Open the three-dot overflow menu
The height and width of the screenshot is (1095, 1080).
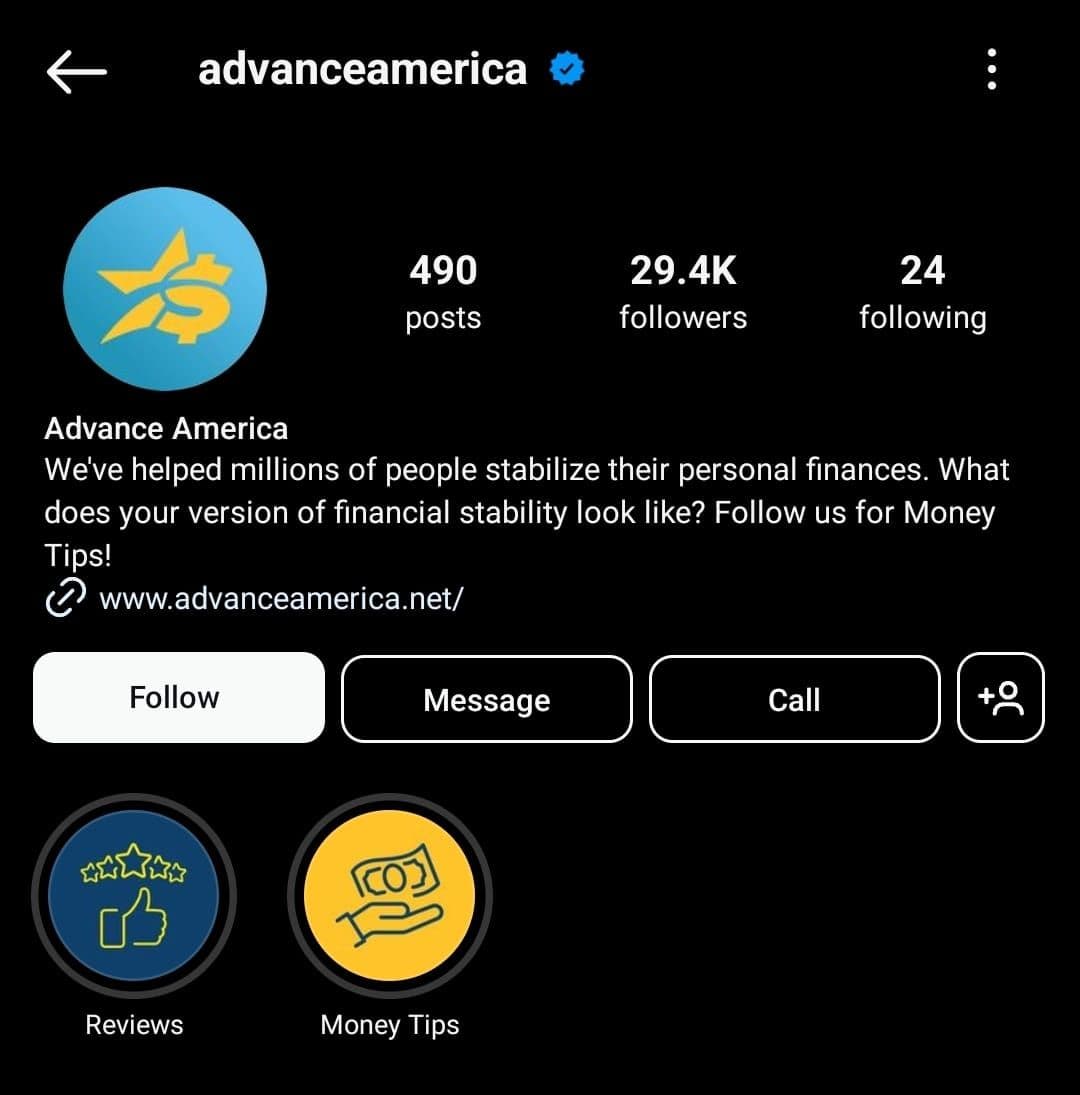pos(991,71)
